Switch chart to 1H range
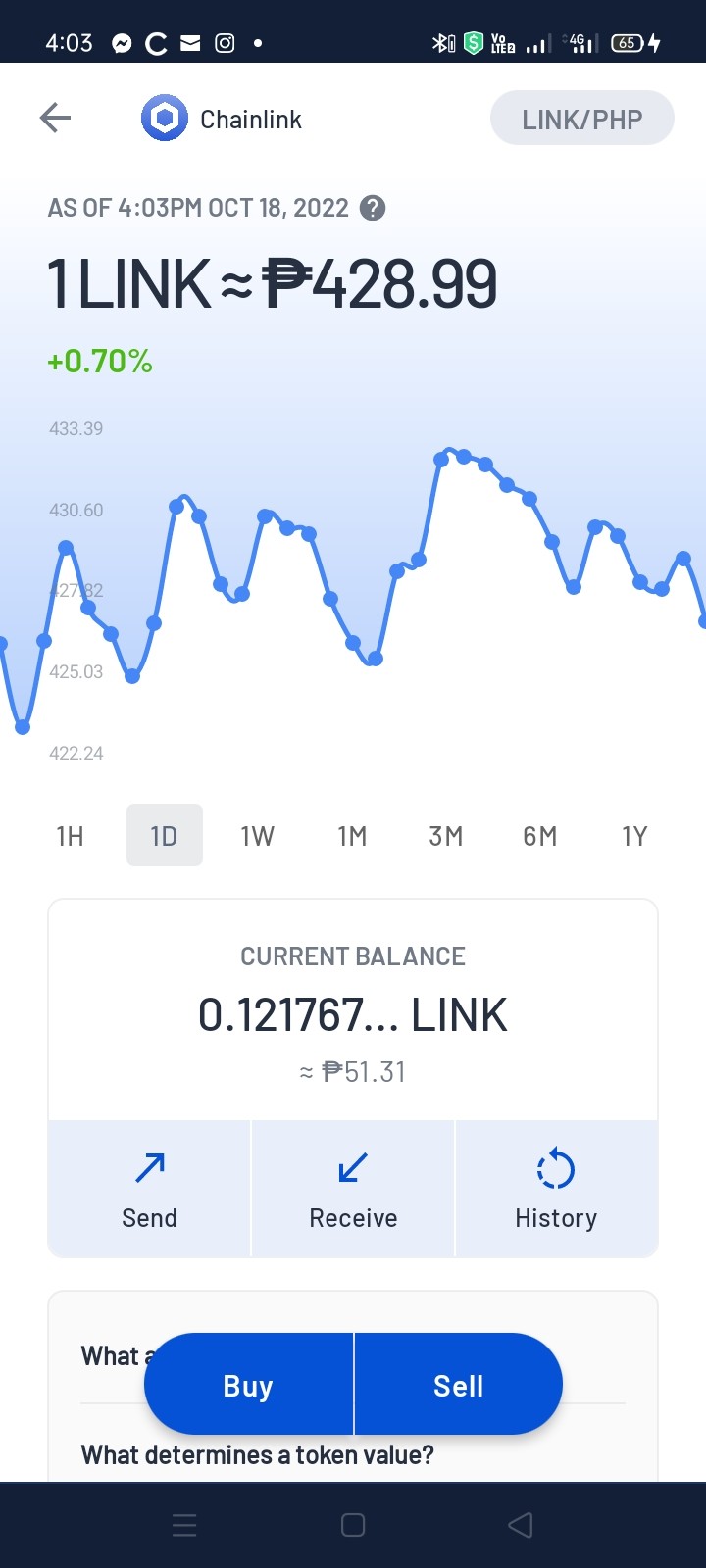Image resolution: width=706 pixels, height=1568 pixels. click(x=70, y=836)
